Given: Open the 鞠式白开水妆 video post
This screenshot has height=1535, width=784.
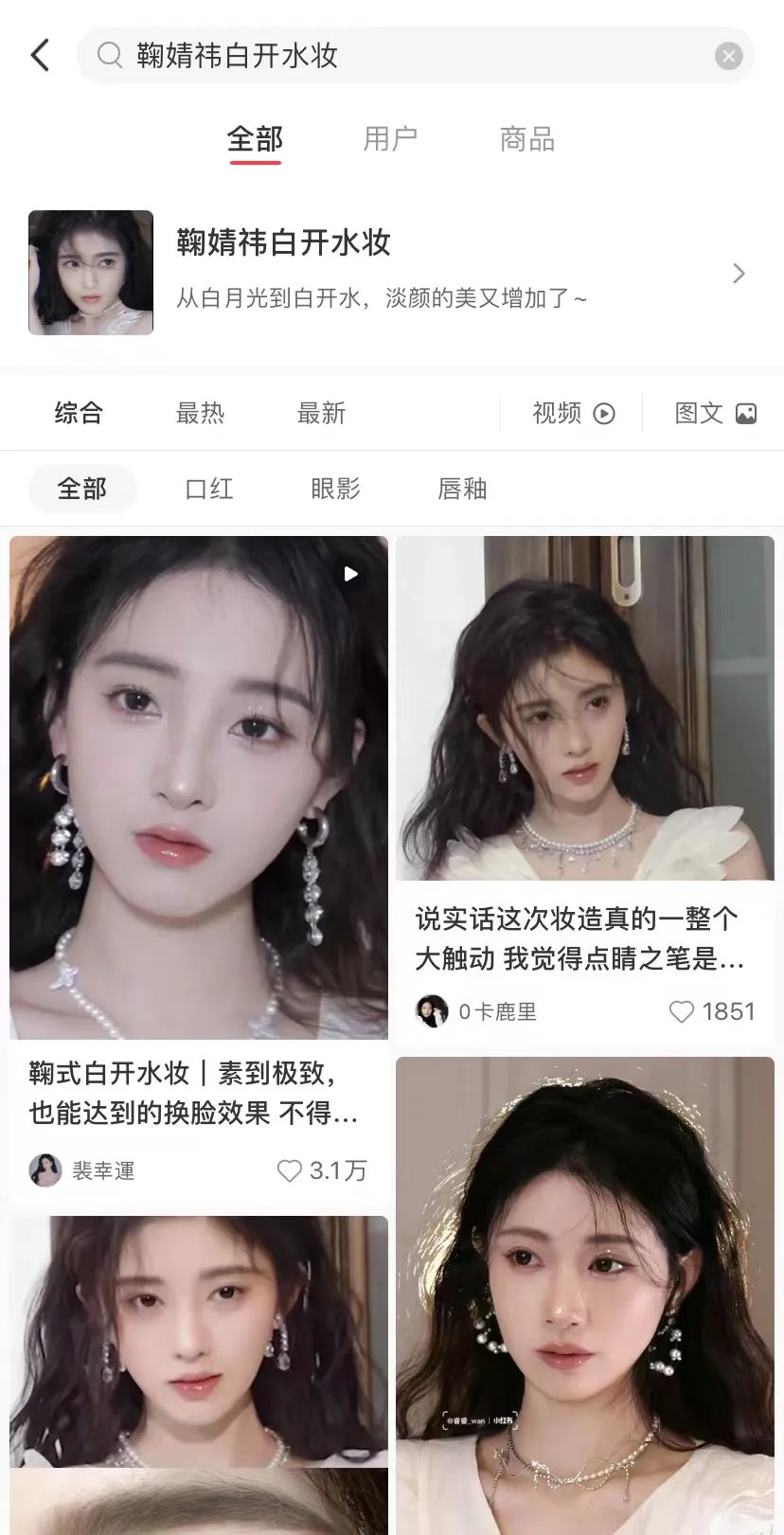Looking at the screenshot, I should tap(199, 786).
